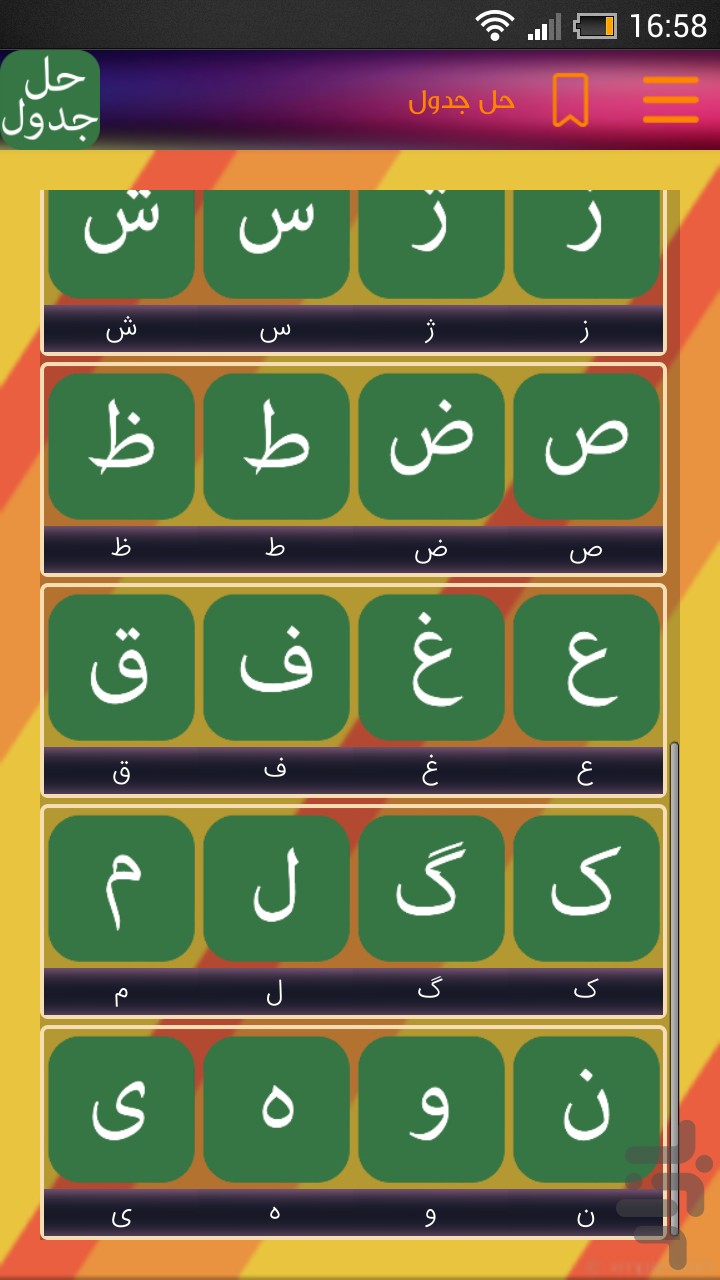Viewport: 720px width, 1280px height.
Task: Open the bookmarks icon
Action: 571,100
